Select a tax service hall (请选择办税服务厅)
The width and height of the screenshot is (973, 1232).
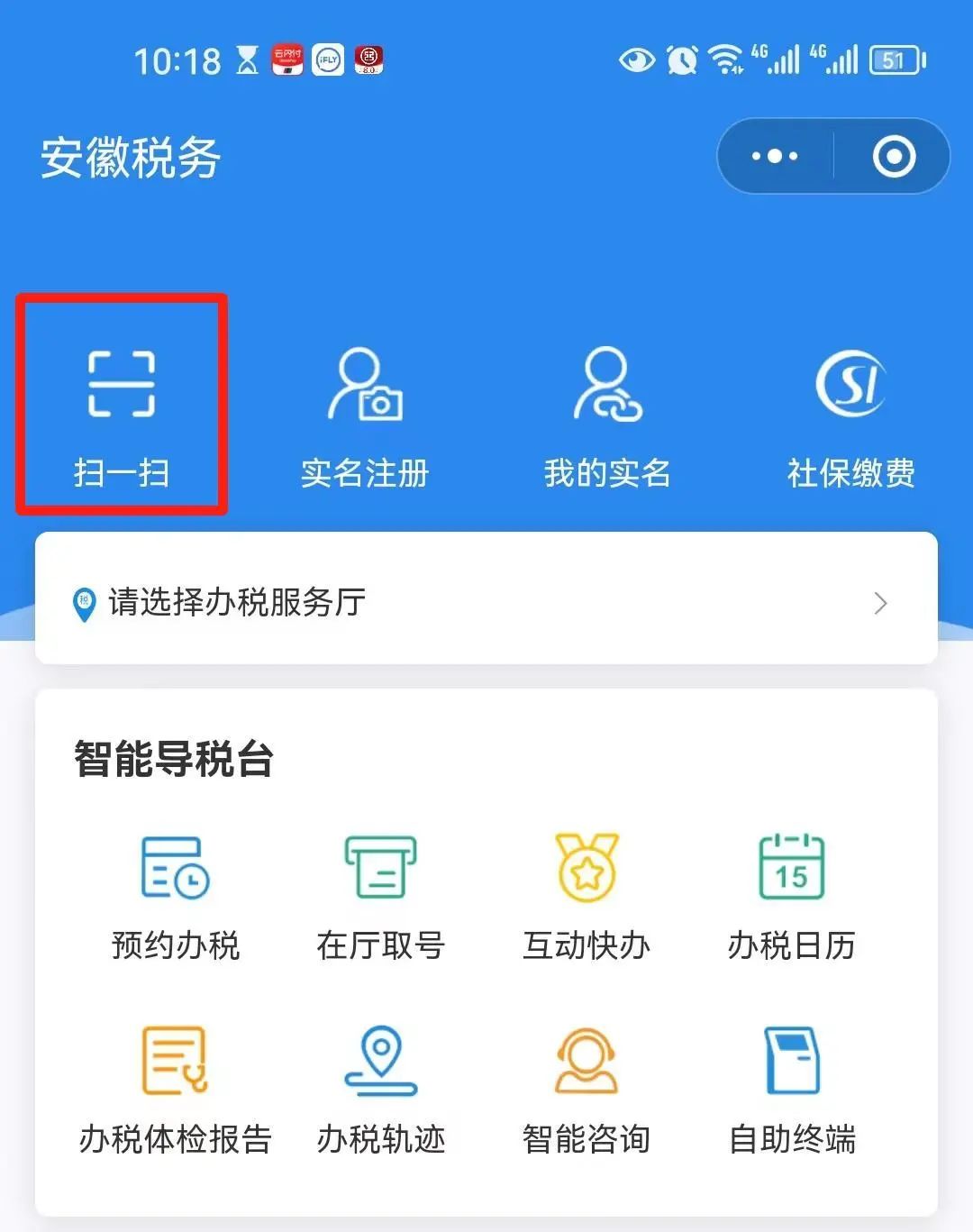[486, 600]
